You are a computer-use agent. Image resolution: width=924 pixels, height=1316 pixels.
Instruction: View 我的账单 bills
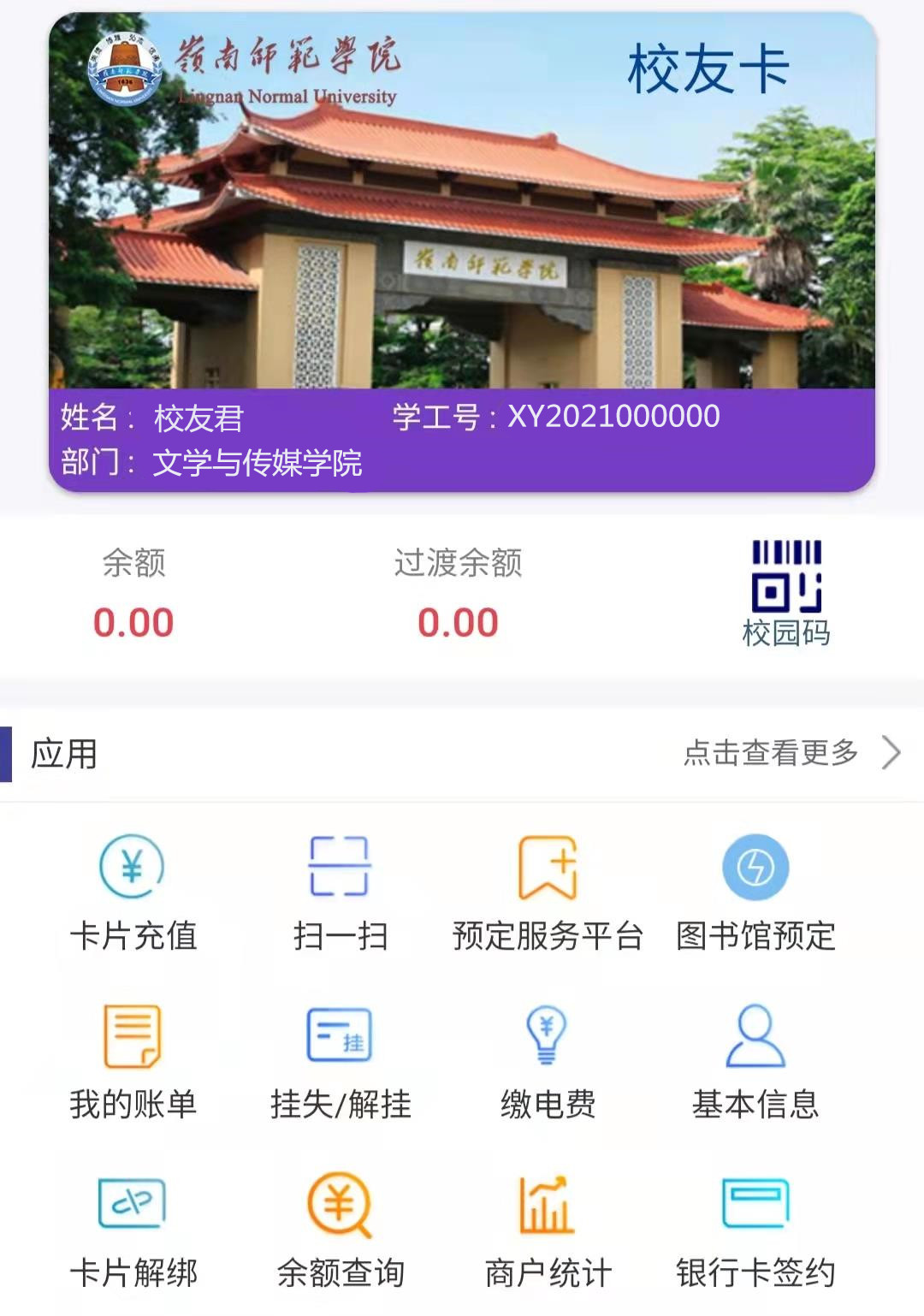click(x=133, y=1061)
